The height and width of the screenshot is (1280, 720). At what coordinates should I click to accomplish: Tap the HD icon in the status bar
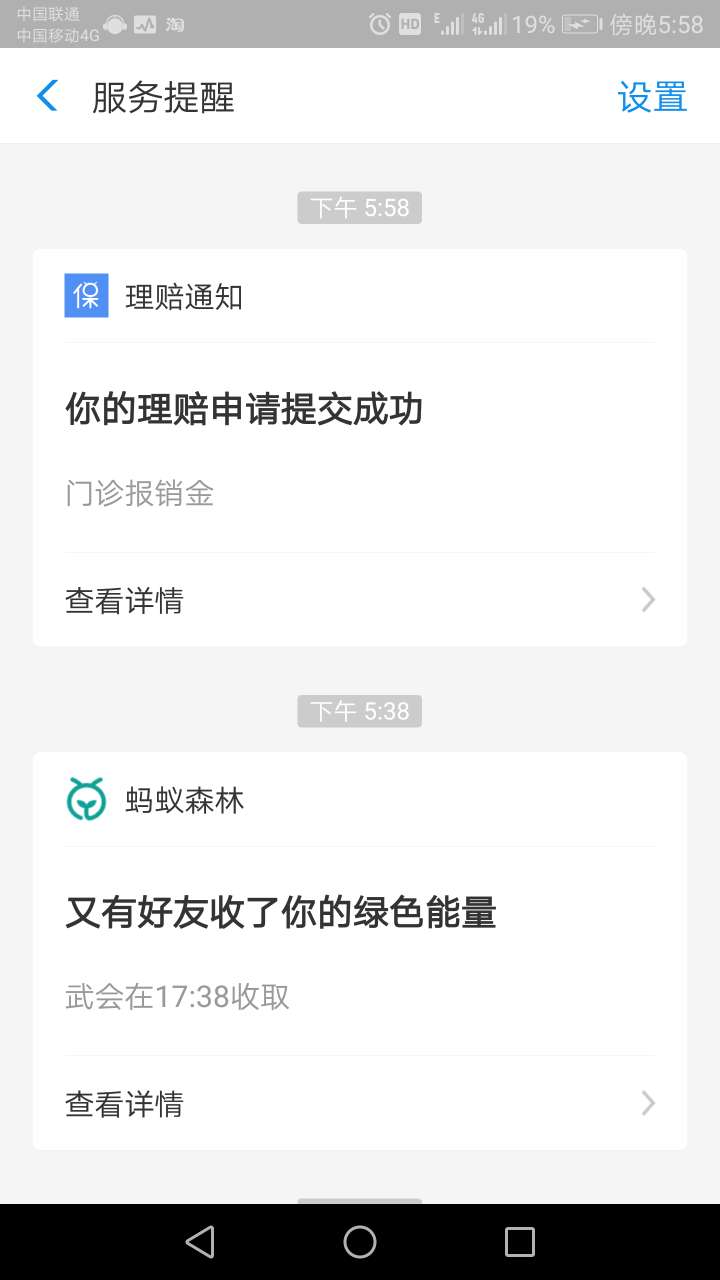coord(410,23)
